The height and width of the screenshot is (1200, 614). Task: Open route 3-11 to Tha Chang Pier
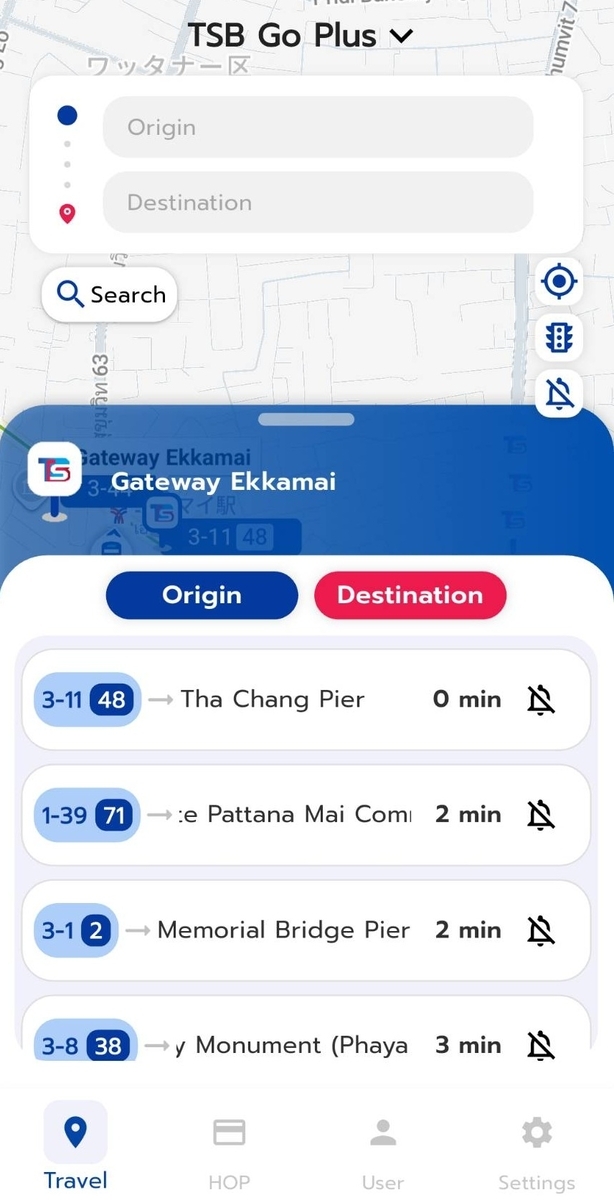pos(270,700)
